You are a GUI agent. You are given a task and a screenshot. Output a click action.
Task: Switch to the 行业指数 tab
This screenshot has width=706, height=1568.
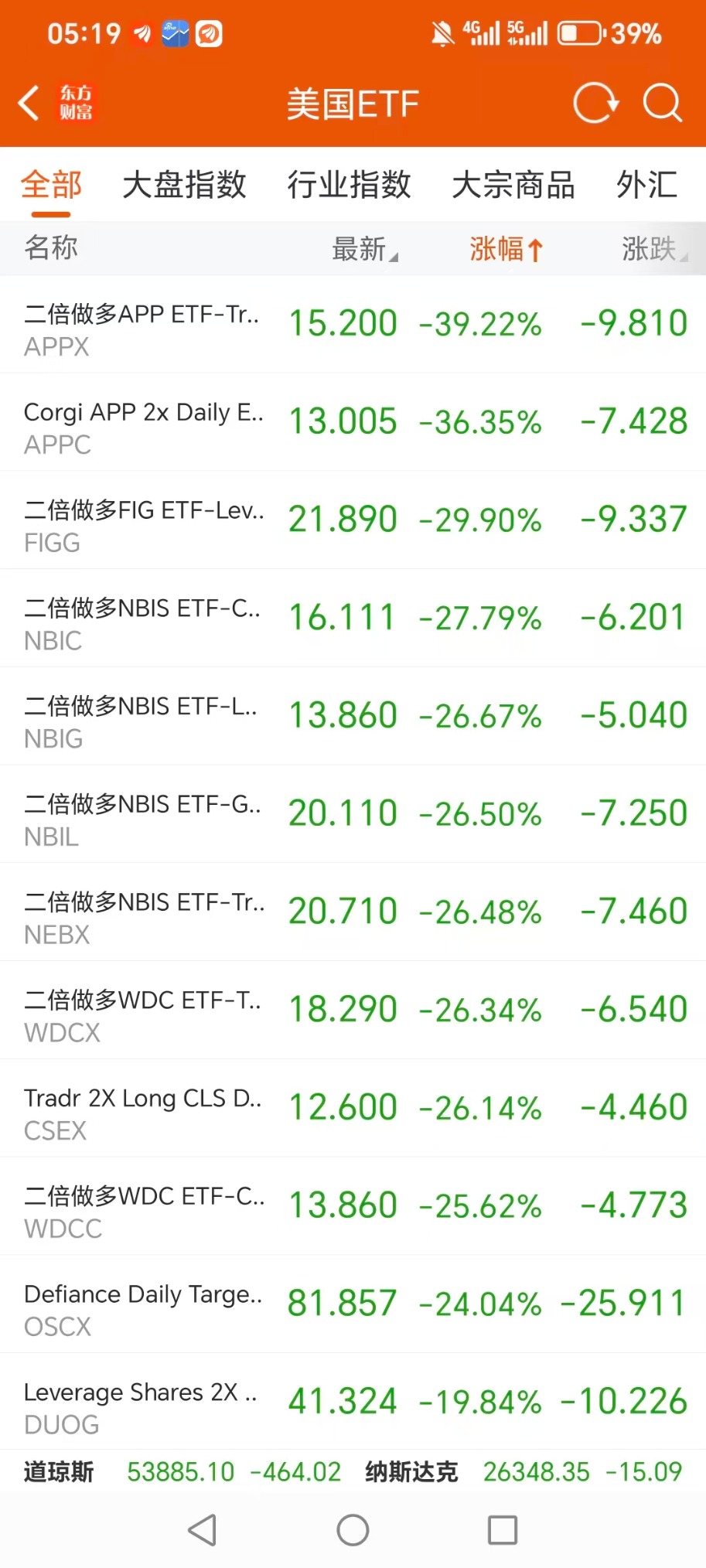tap(349, 185)
